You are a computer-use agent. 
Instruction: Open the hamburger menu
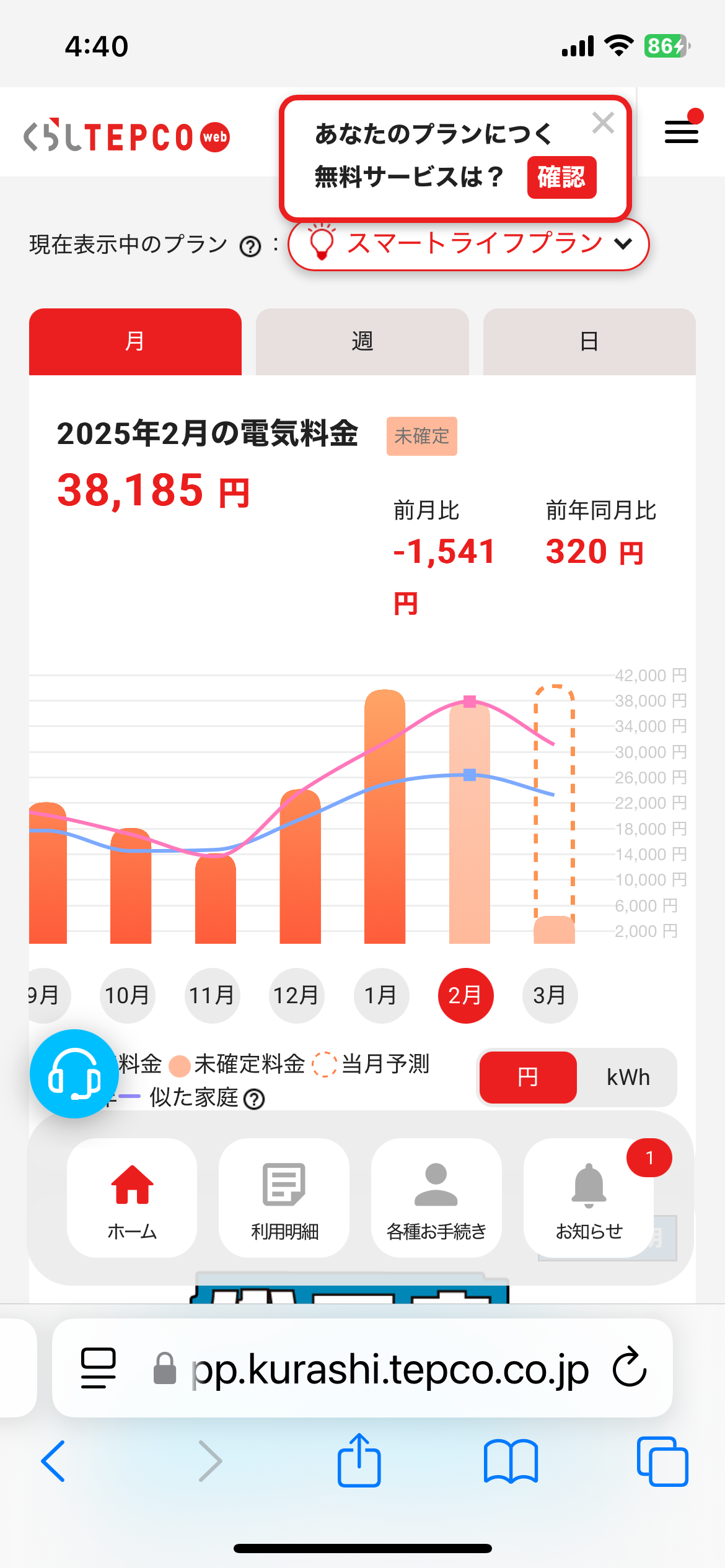(x=681, y=132)
